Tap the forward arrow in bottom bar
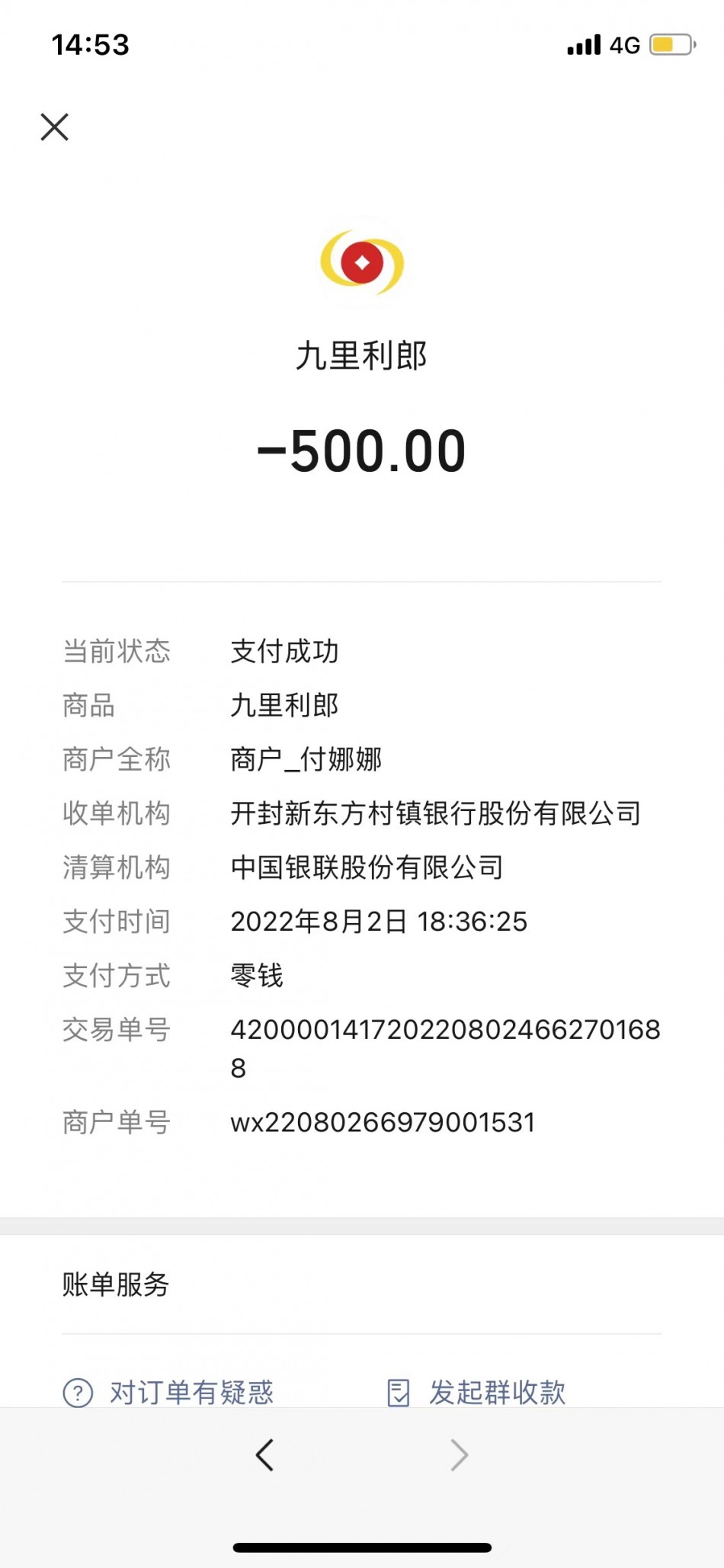Viewport: 724px width, 1568px height. pyautogui.click(x=459, y=1454)
